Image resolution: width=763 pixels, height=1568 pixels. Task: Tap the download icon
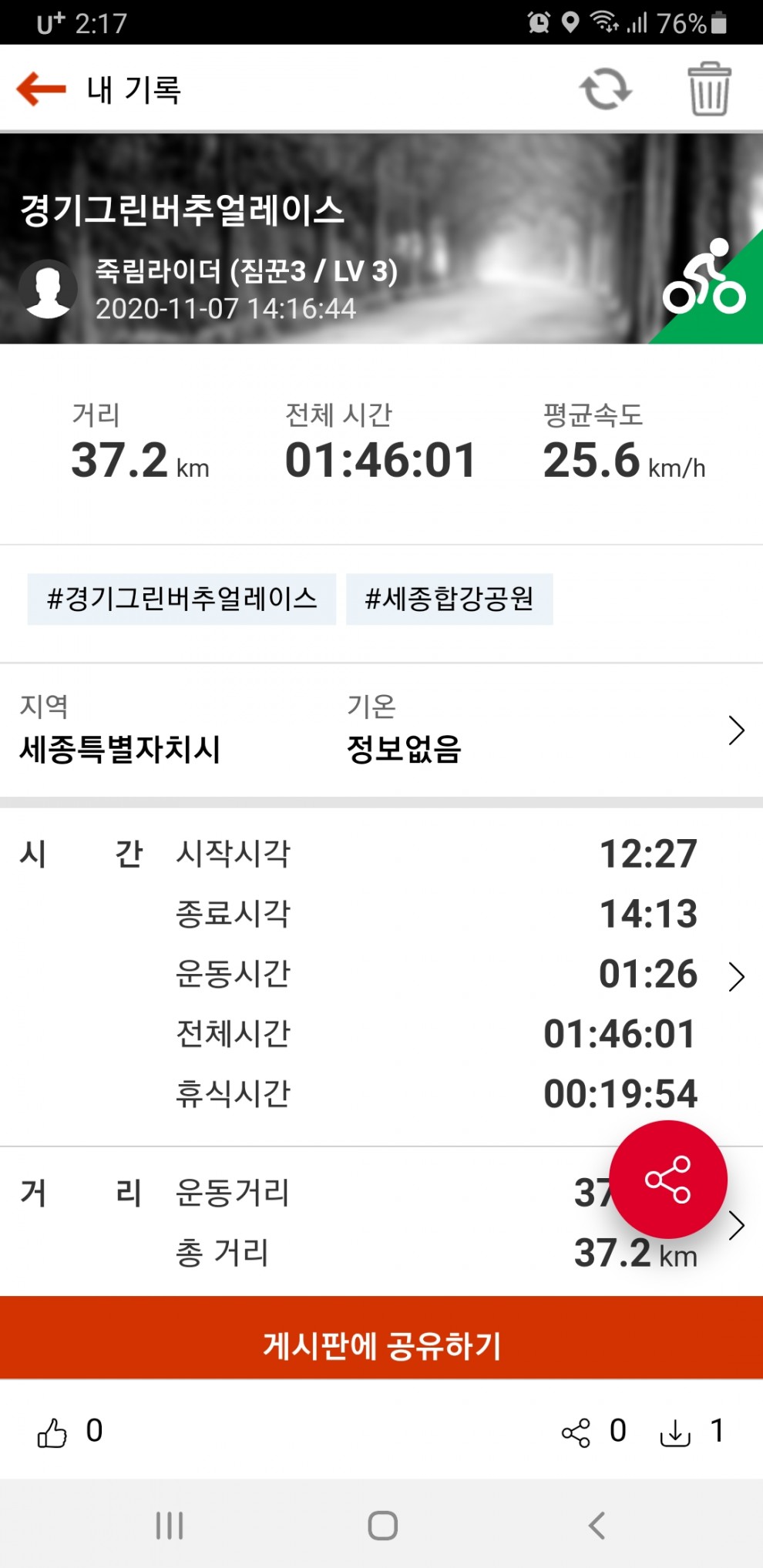pyautogui.click(x=675, y=1432)
